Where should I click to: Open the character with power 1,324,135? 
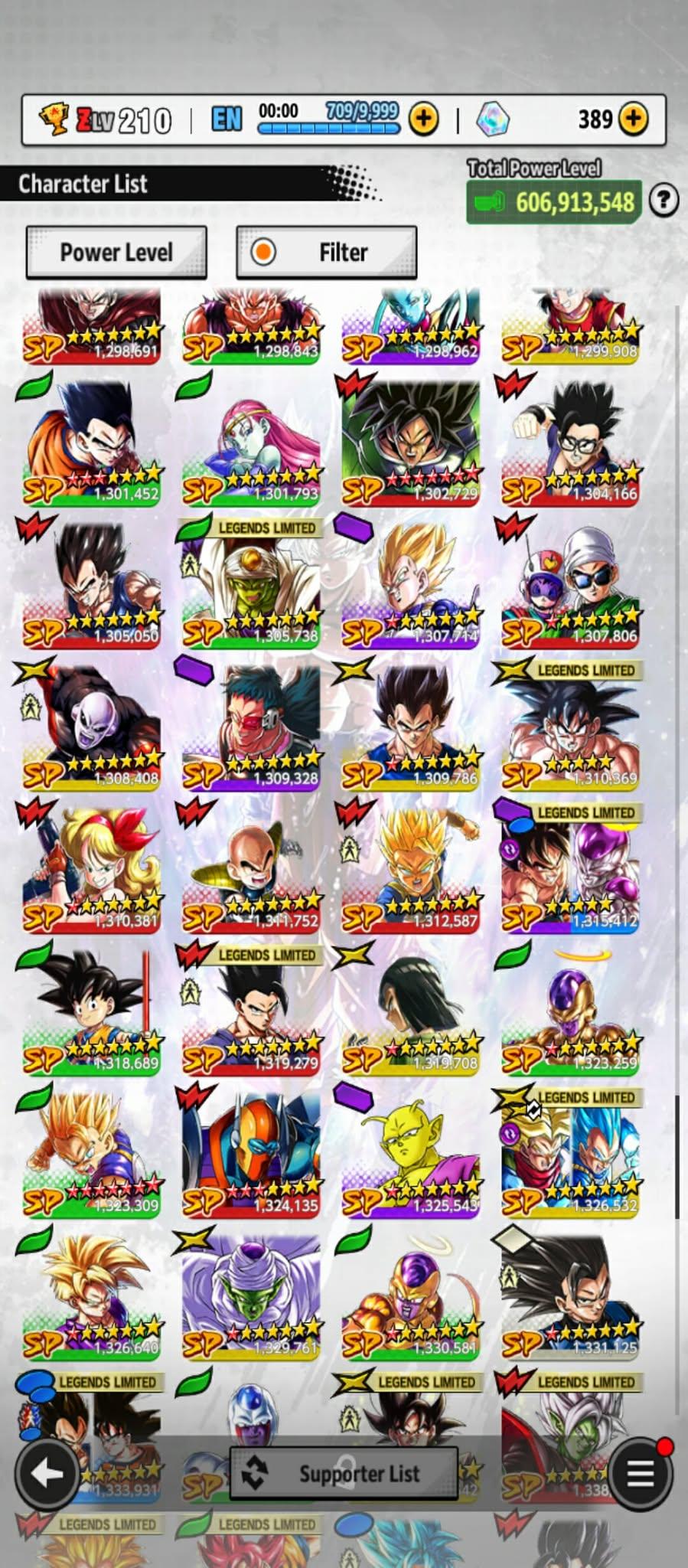pyautogui.click(x=252, y=1155)
